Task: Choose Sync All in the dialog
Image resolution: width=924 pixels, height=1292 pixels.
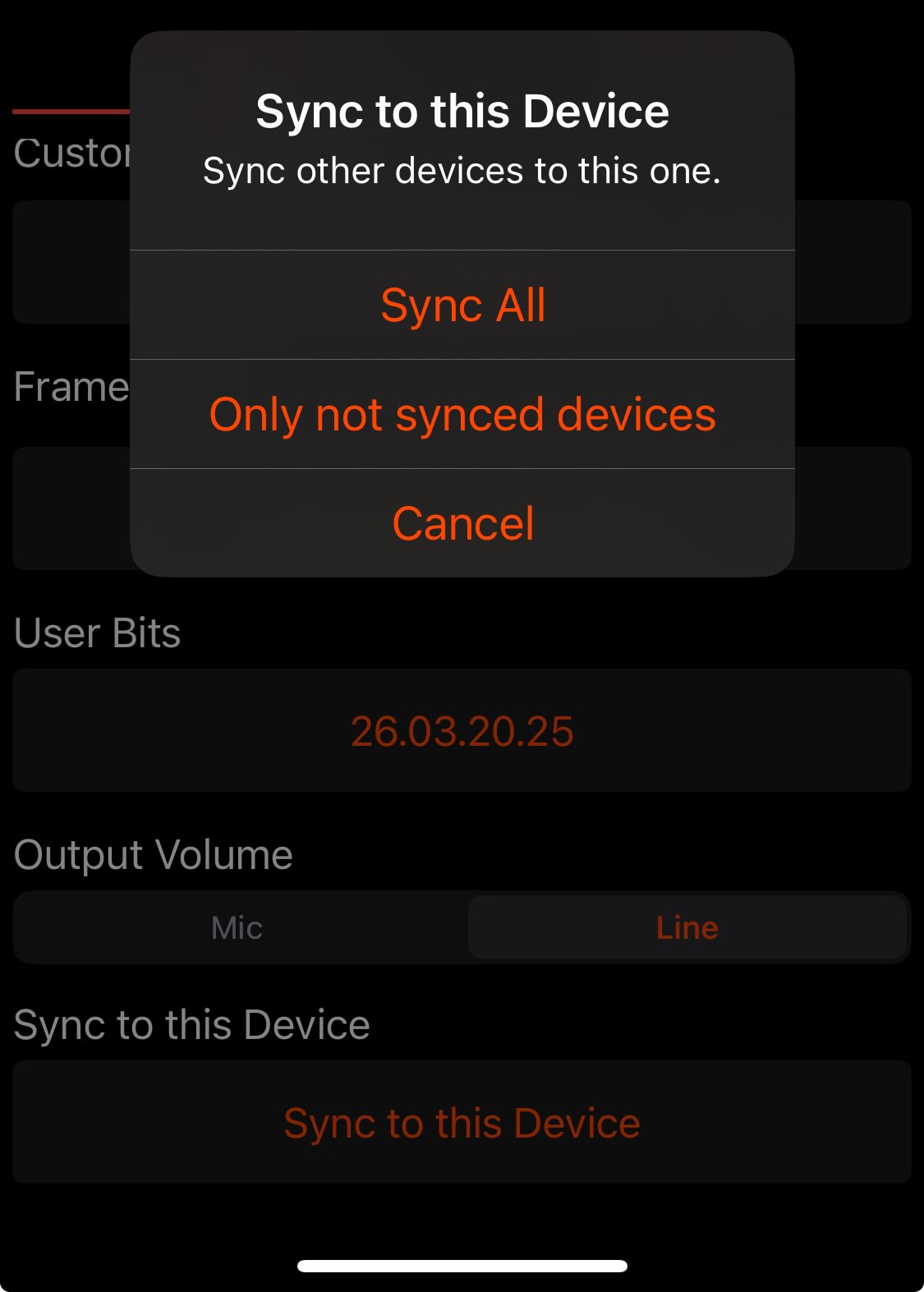Action: pyautogui.click(x=462, y=306)
